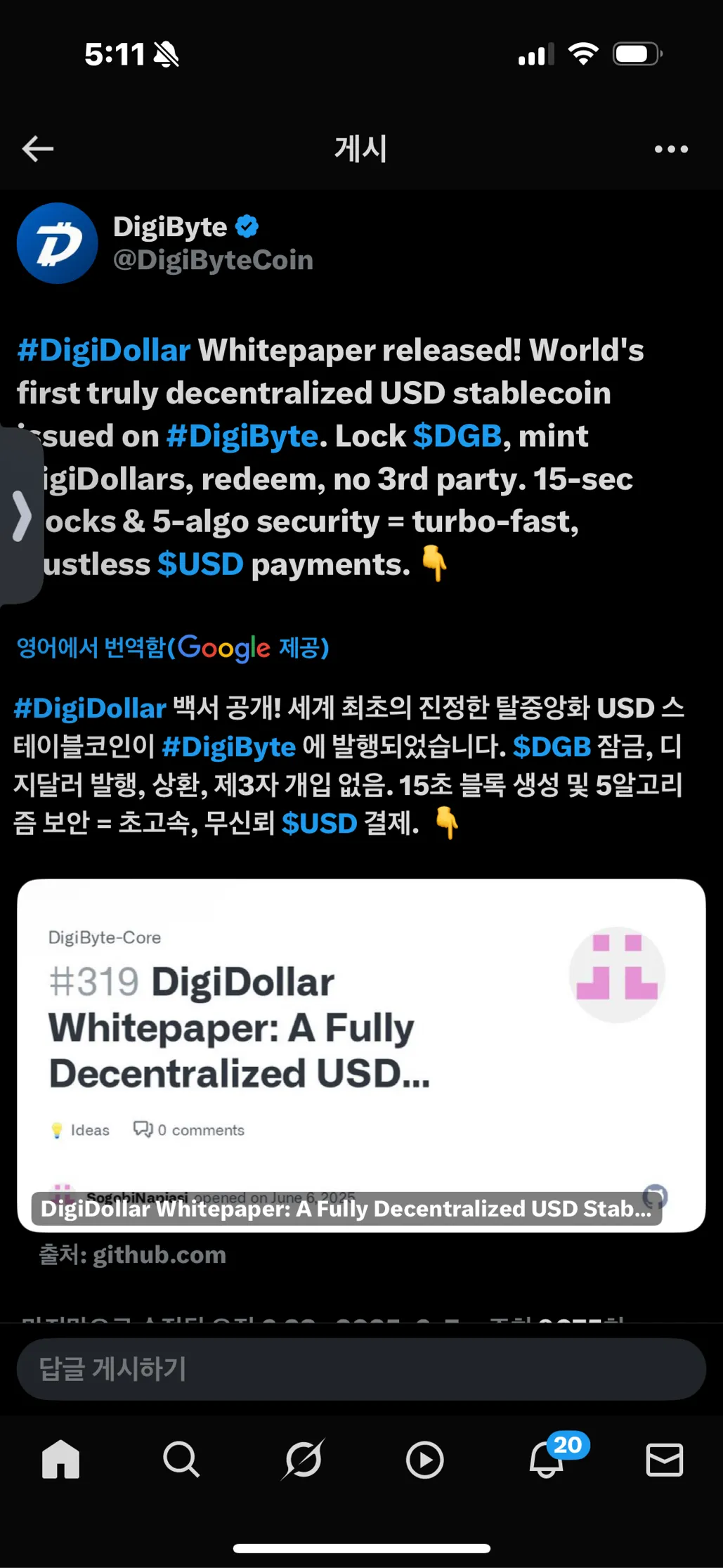Image resolution: width=723 pixels, height=1568 pixels.
Task: Open the $USD cashtag in the English post
Action: coord(200,564)
